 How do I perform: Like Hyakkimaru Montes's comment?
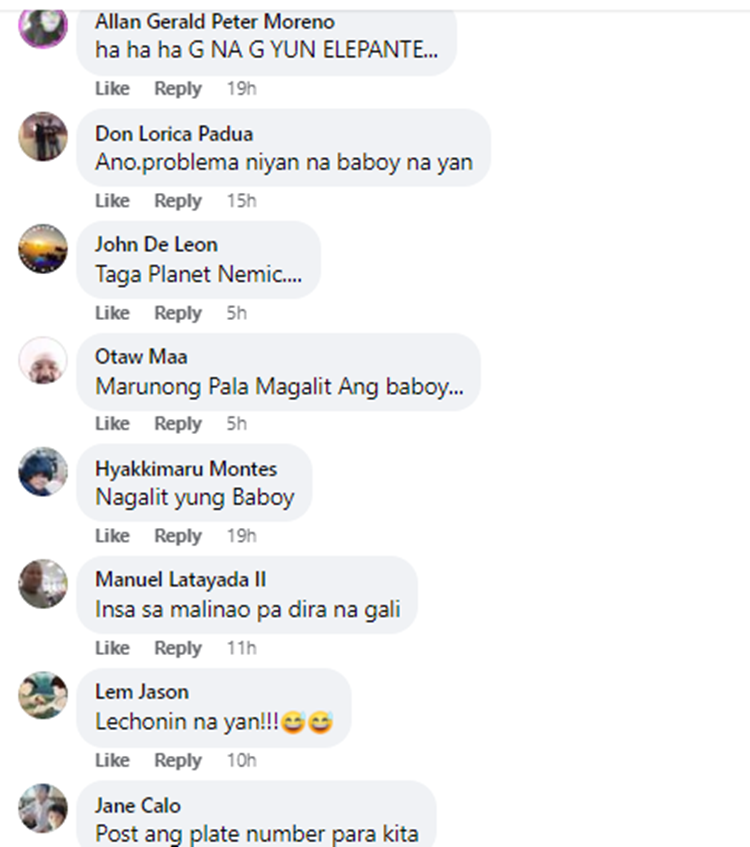pyautogui.click(x=112, y=536)
